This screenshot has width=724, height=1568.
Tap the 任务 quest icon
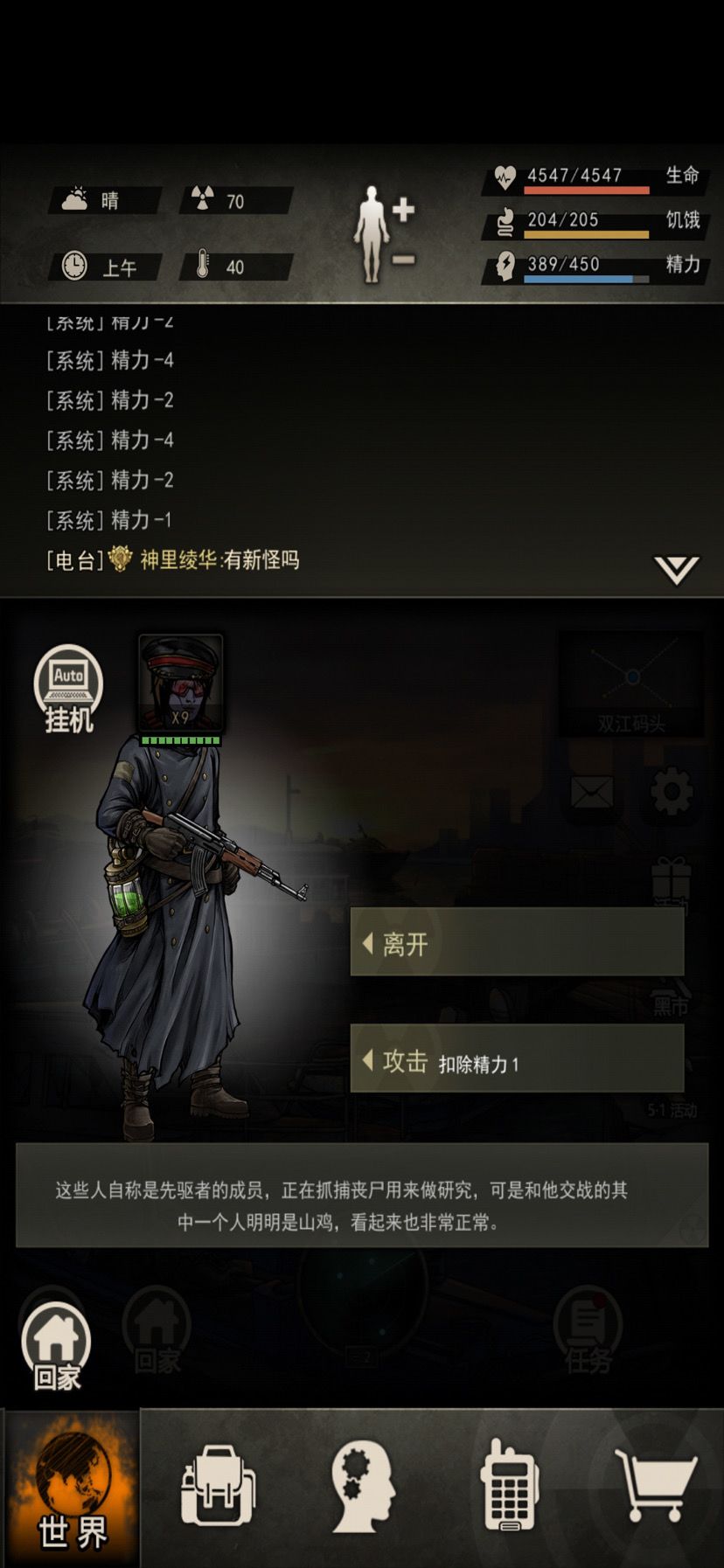coord(588,1329)
